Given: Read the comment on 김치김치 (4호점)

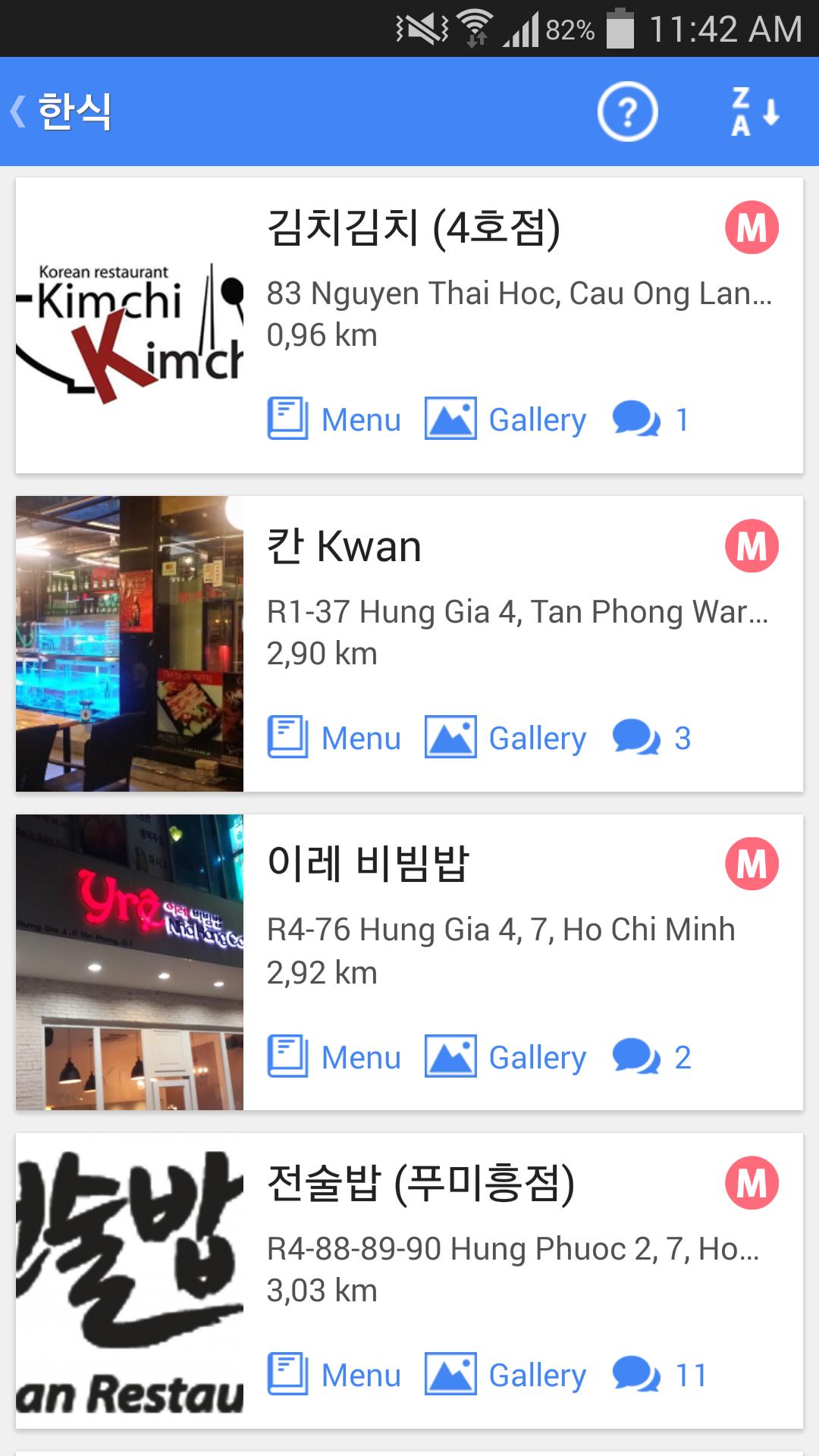Looking at the screenshot, I should [651, 419].
